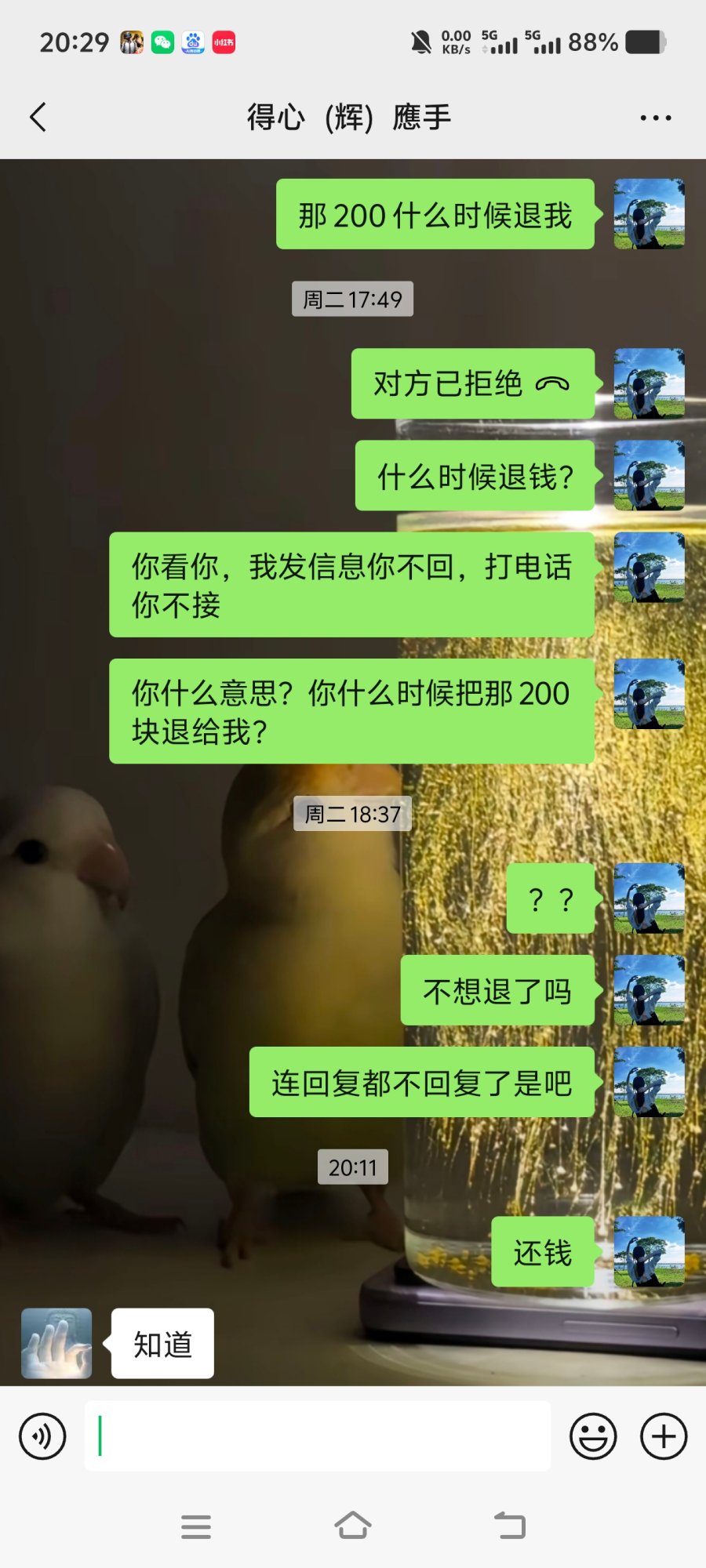Tap the declined call message 对方已拒绝
Viewport: 706px width, 1568px height.
click(472, 383)
